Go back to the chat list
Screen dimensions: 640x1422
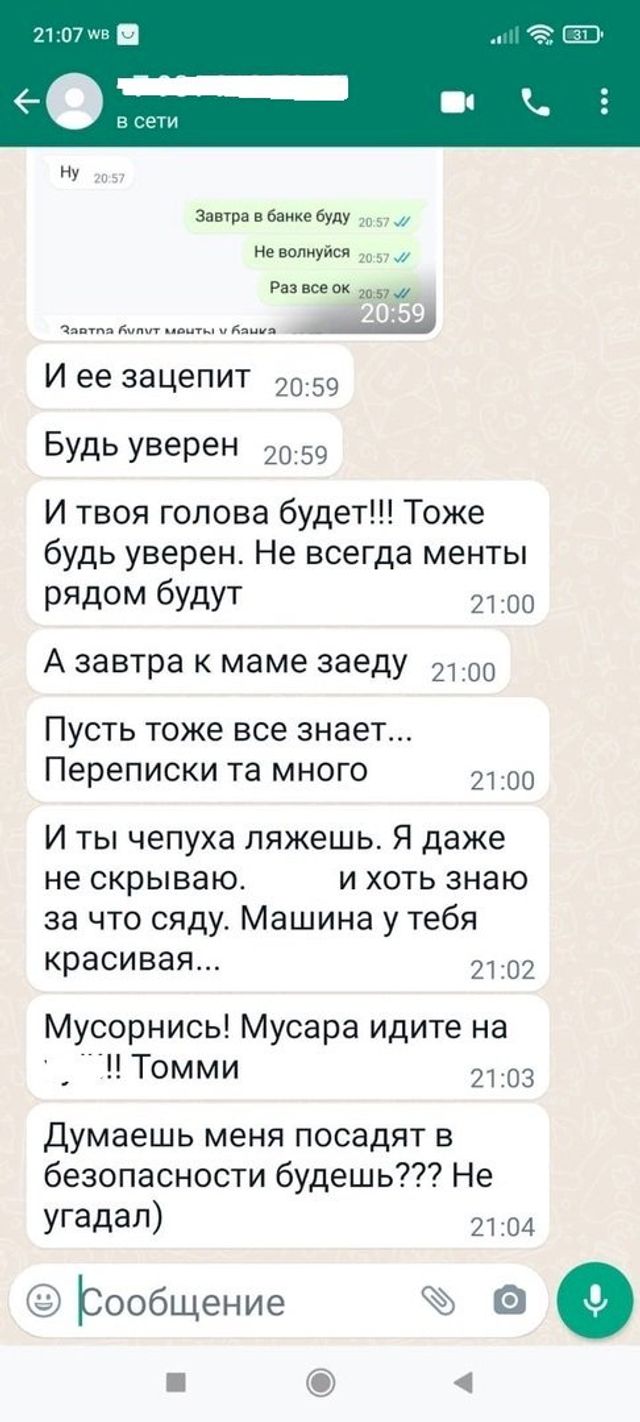click(26, 102)
